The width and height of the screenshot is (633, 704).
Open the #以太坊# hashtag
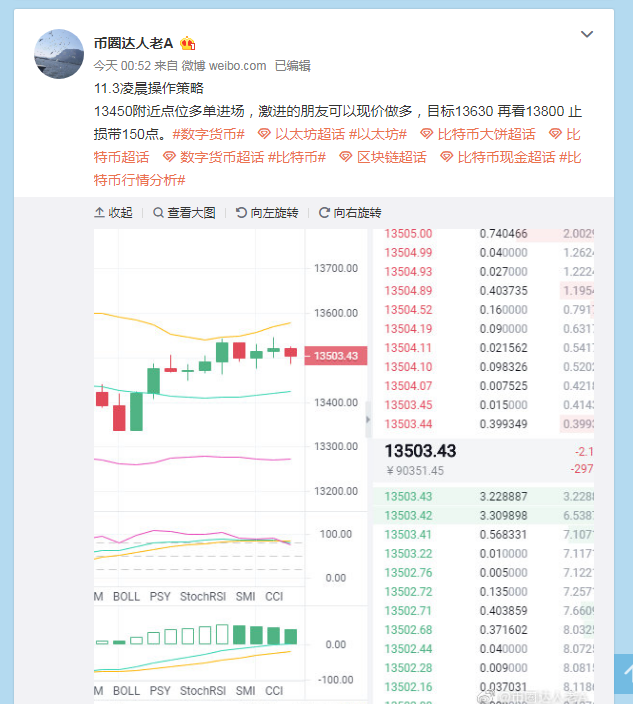[377, 133]
